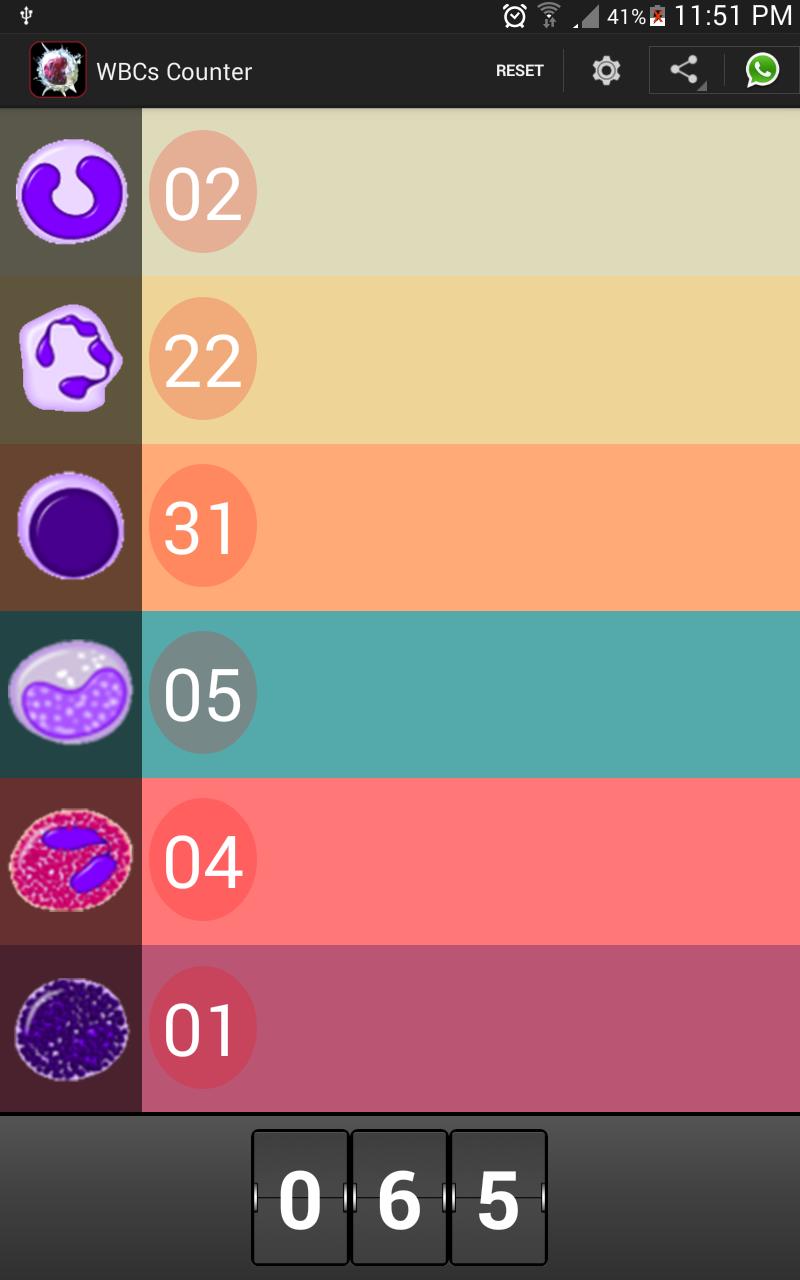Tap the WBCs Counter app logo
The image size is (800, 1280).
click(56, 70)
